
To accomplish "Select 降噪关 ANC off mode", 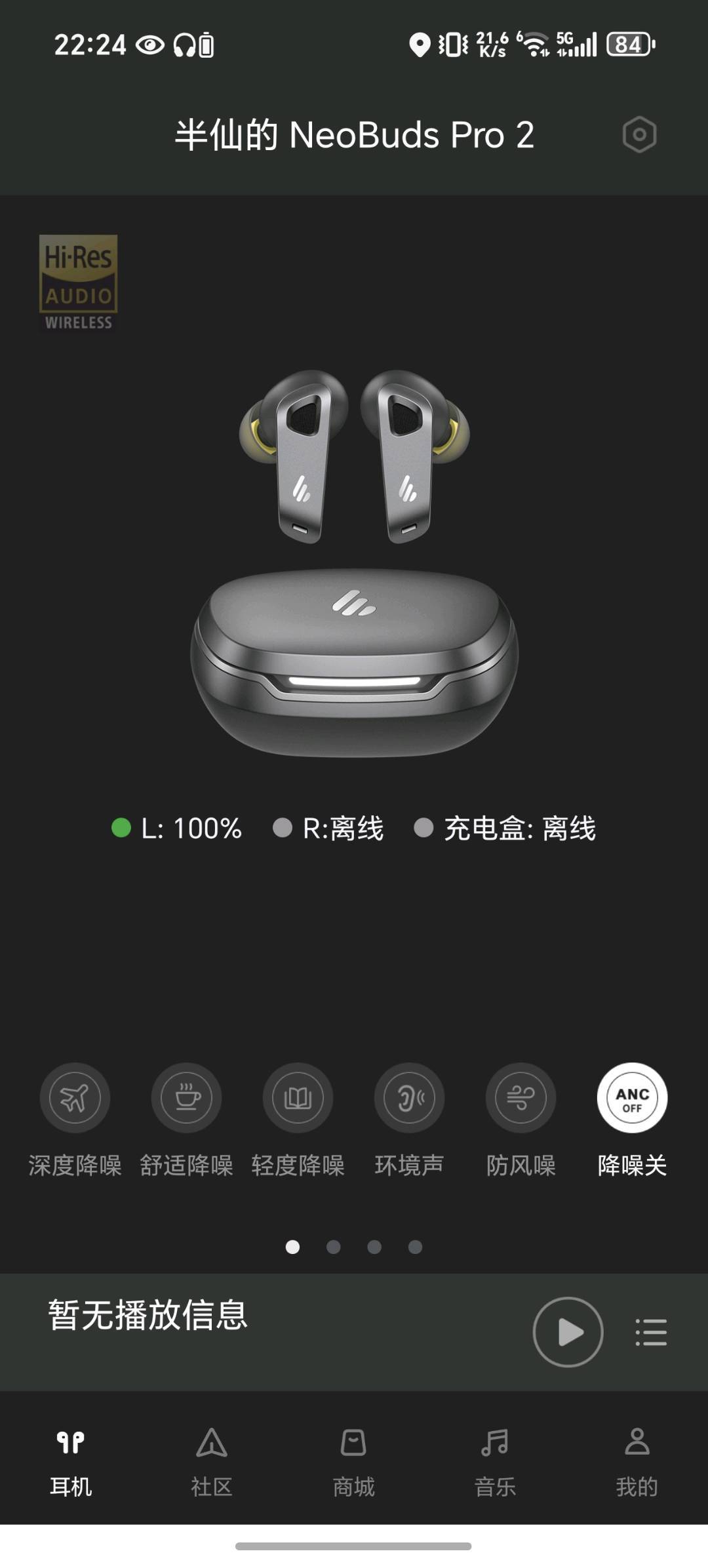I will coord(632,1097).
